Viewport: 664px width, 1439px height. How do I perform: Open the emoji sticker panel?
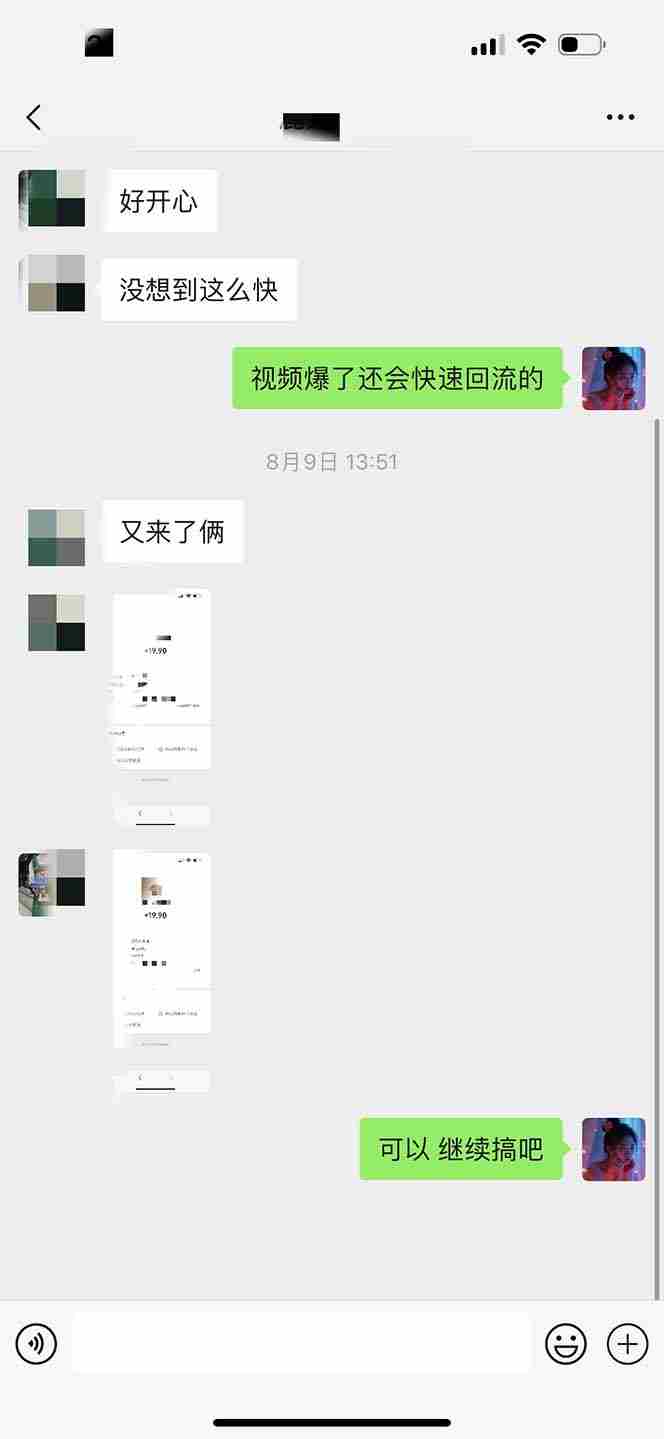pos(566,1343)
